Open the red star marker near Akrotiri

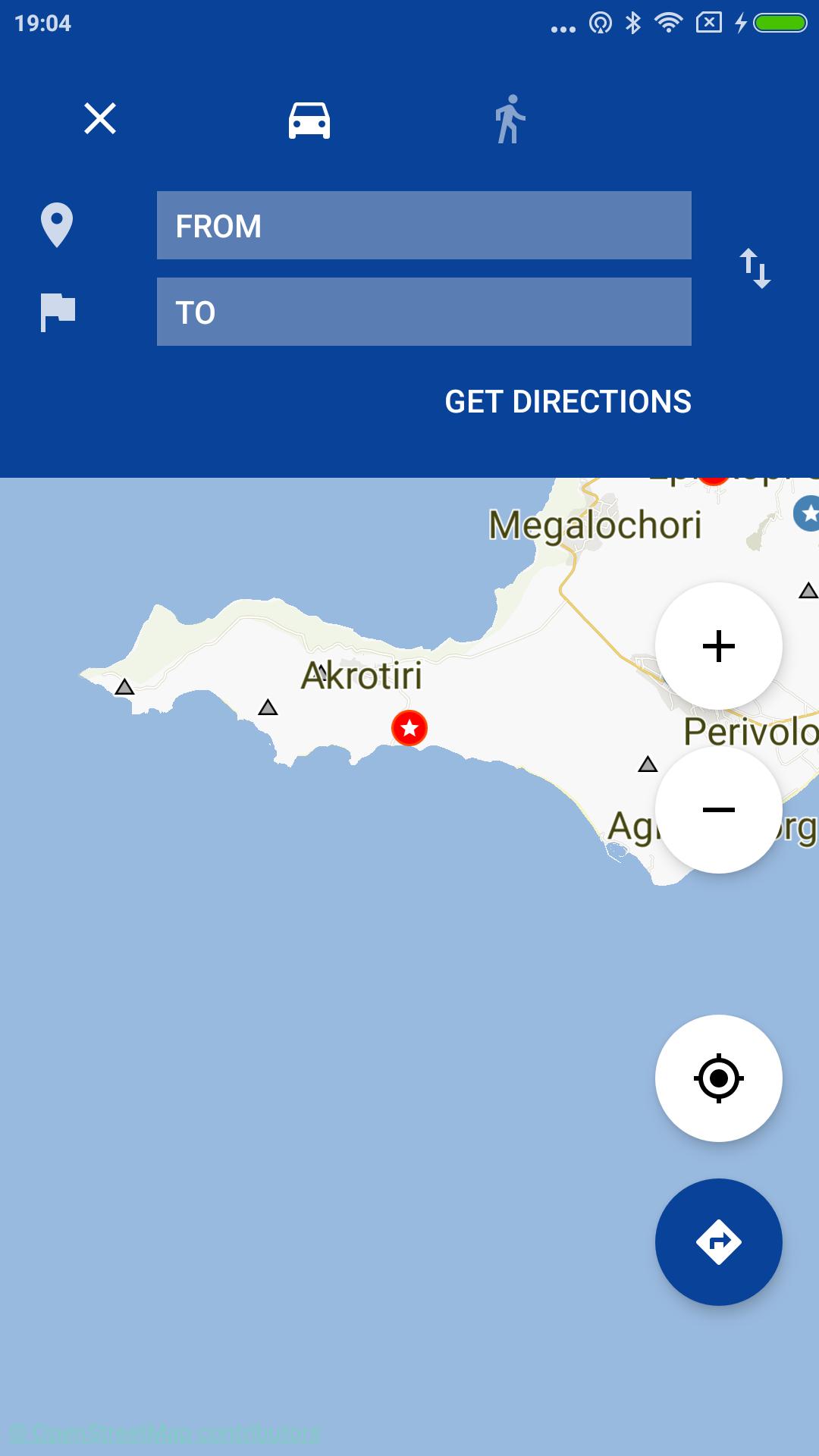[x=409, y=728]
